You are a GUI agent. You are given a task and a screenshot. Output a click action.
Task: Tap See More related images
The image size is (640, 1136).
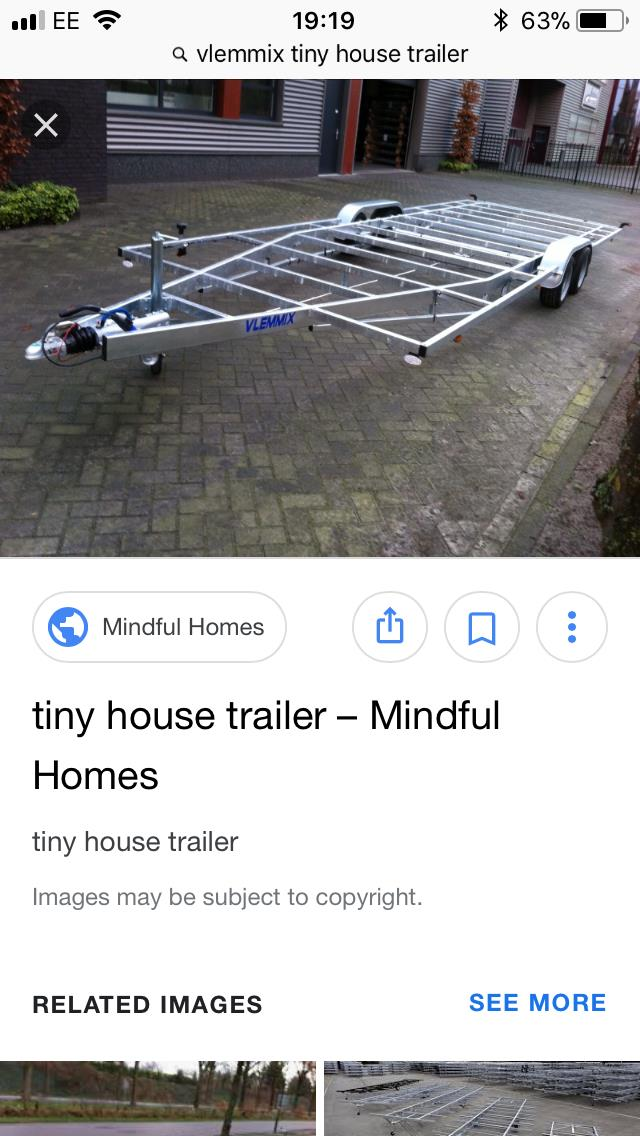click(x=537, y=1003)
